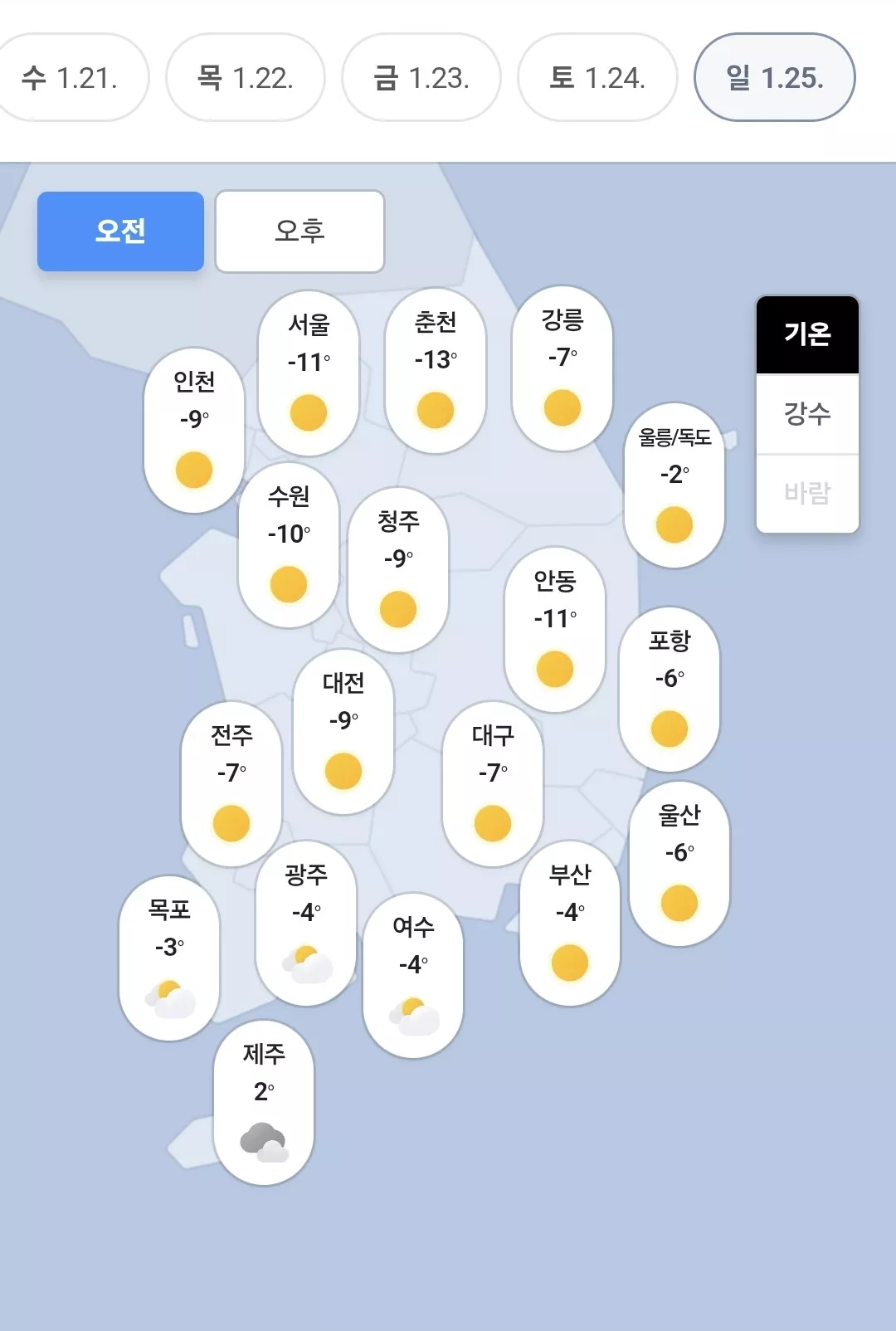896x1331 pixels.
Task: View the 부산 forecast card
Action: (x=570, y=923)
